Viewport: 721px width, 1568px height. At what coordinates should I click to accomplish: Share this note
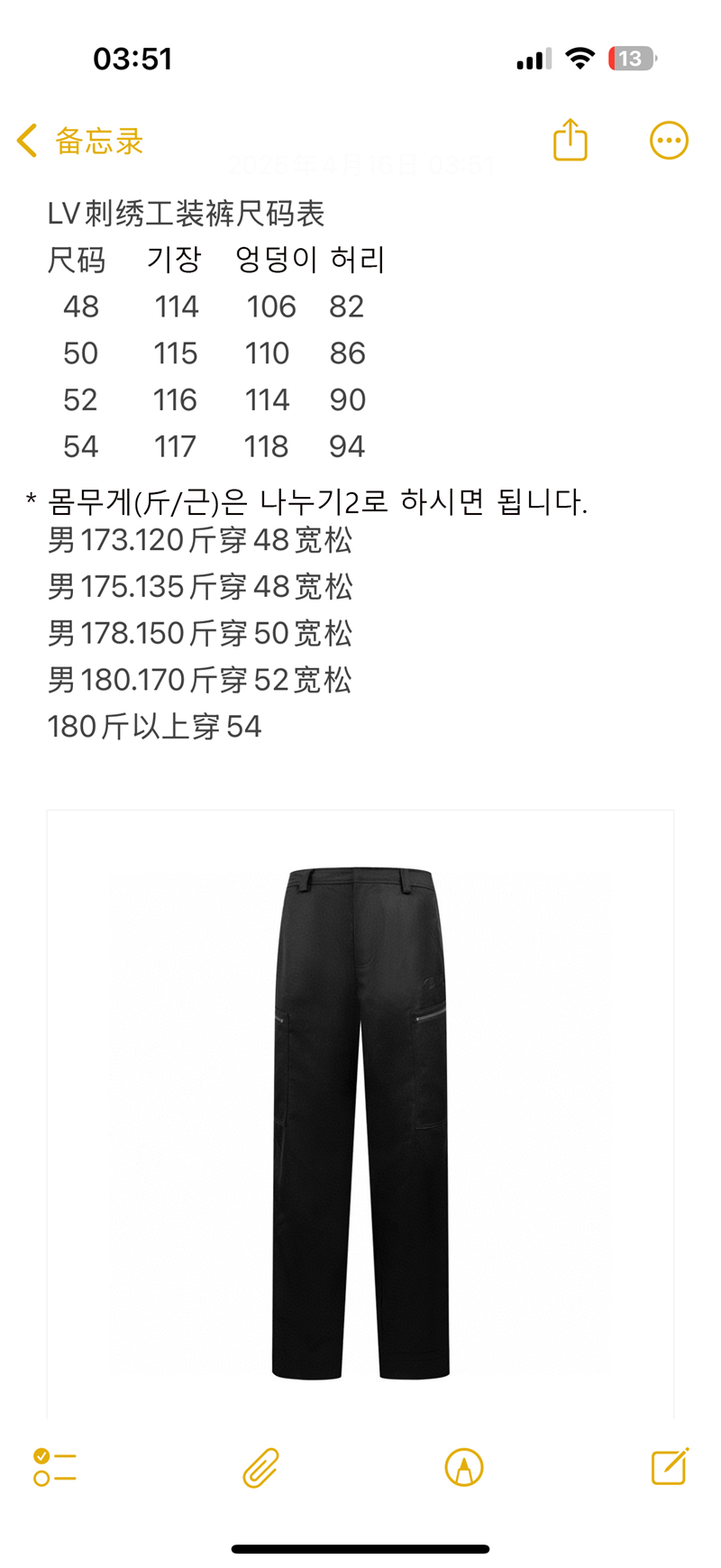click(570, 140)
